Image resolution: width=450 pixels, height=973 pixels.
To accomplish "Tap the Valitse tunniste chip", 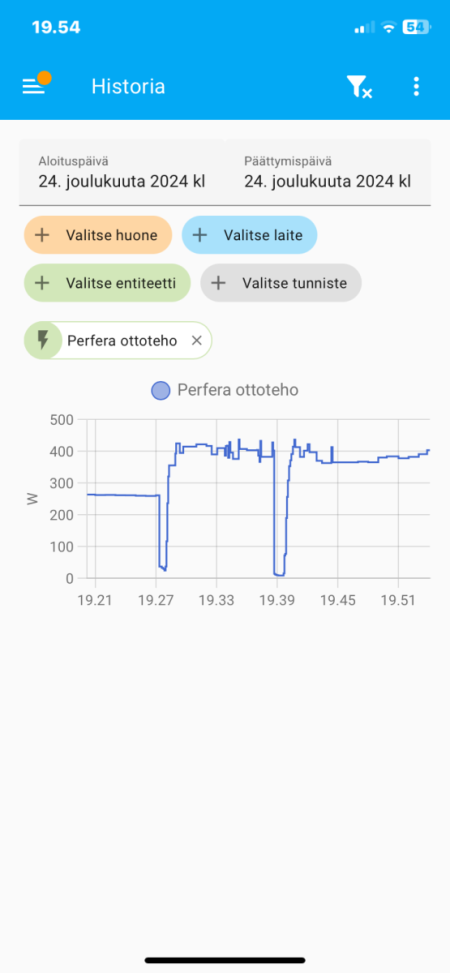I will (281, 283).
